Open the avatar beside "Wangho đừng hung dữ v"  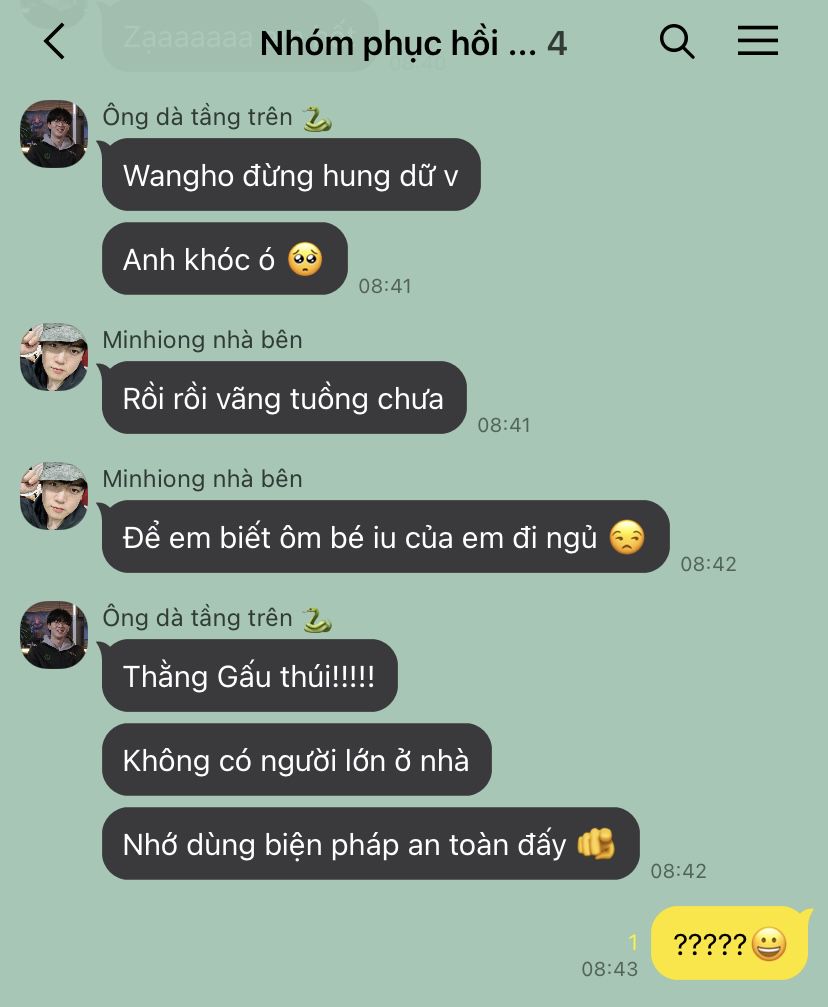54,134
